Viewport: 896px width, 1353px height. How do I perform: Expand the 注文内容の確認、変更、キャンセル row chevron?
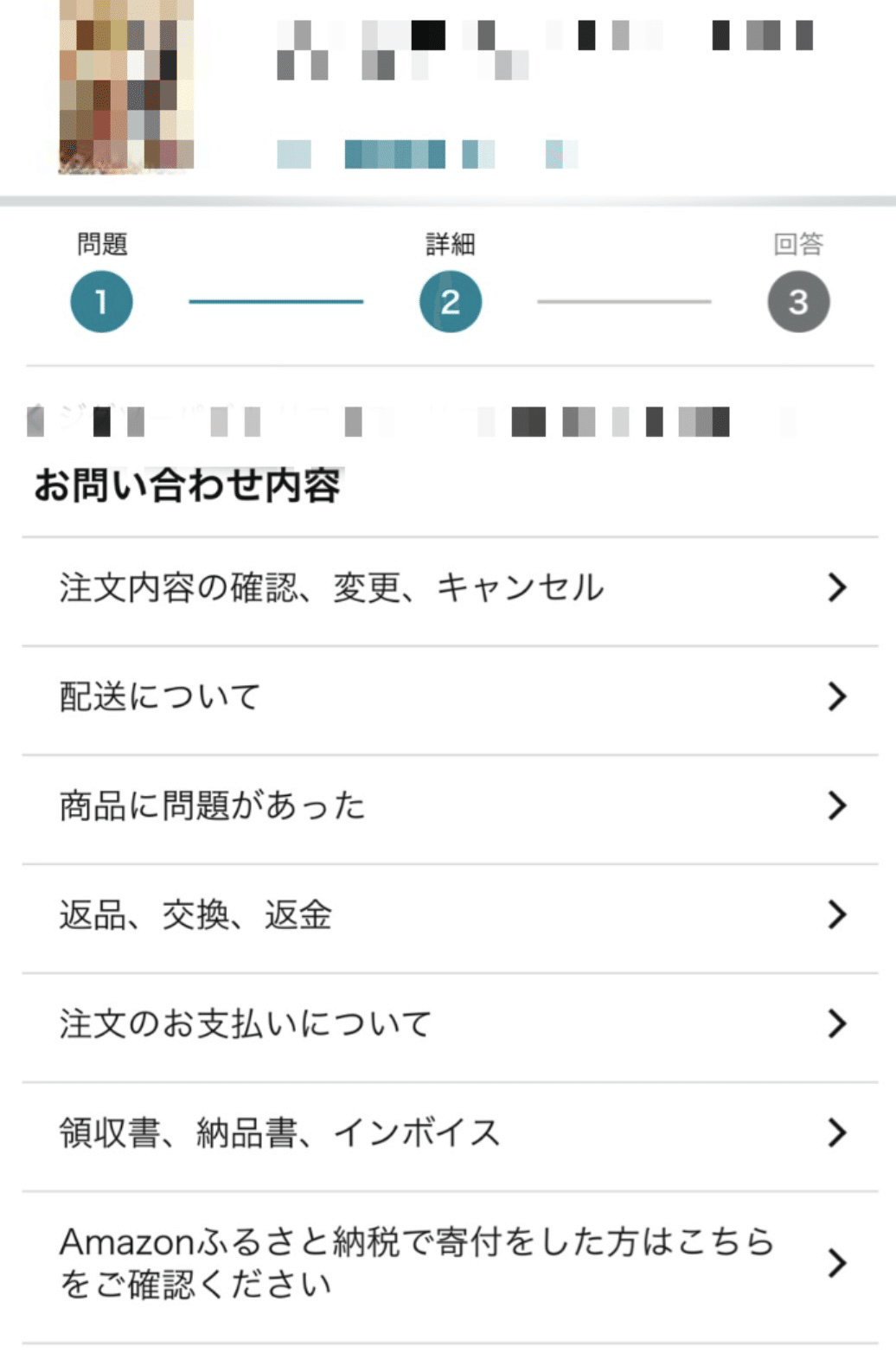835,587
